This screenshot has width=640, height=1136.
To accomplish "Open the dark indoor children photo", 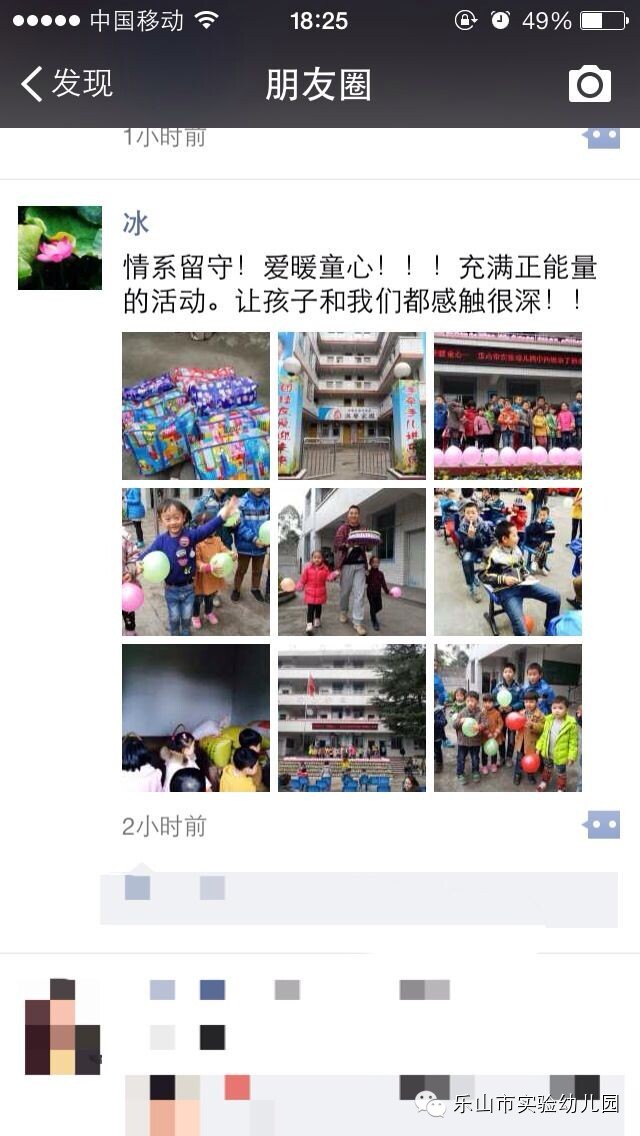I will (x=196, y=718).
